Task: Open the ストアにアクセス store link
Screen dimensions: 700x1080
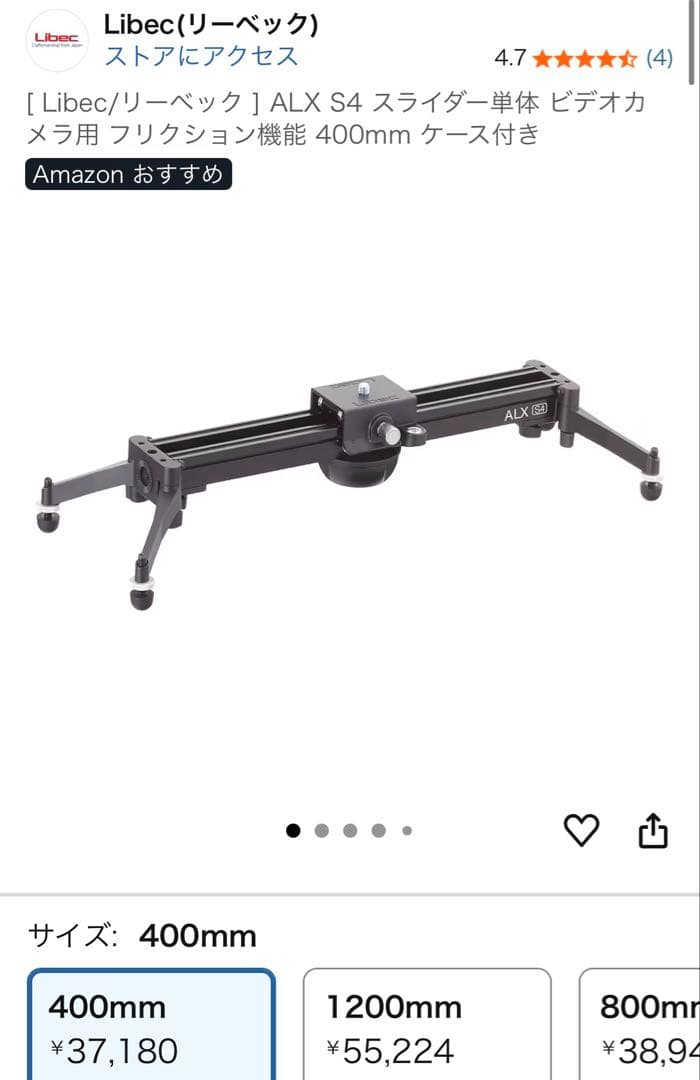Action: pyautogui.click(x=201, y=55)
